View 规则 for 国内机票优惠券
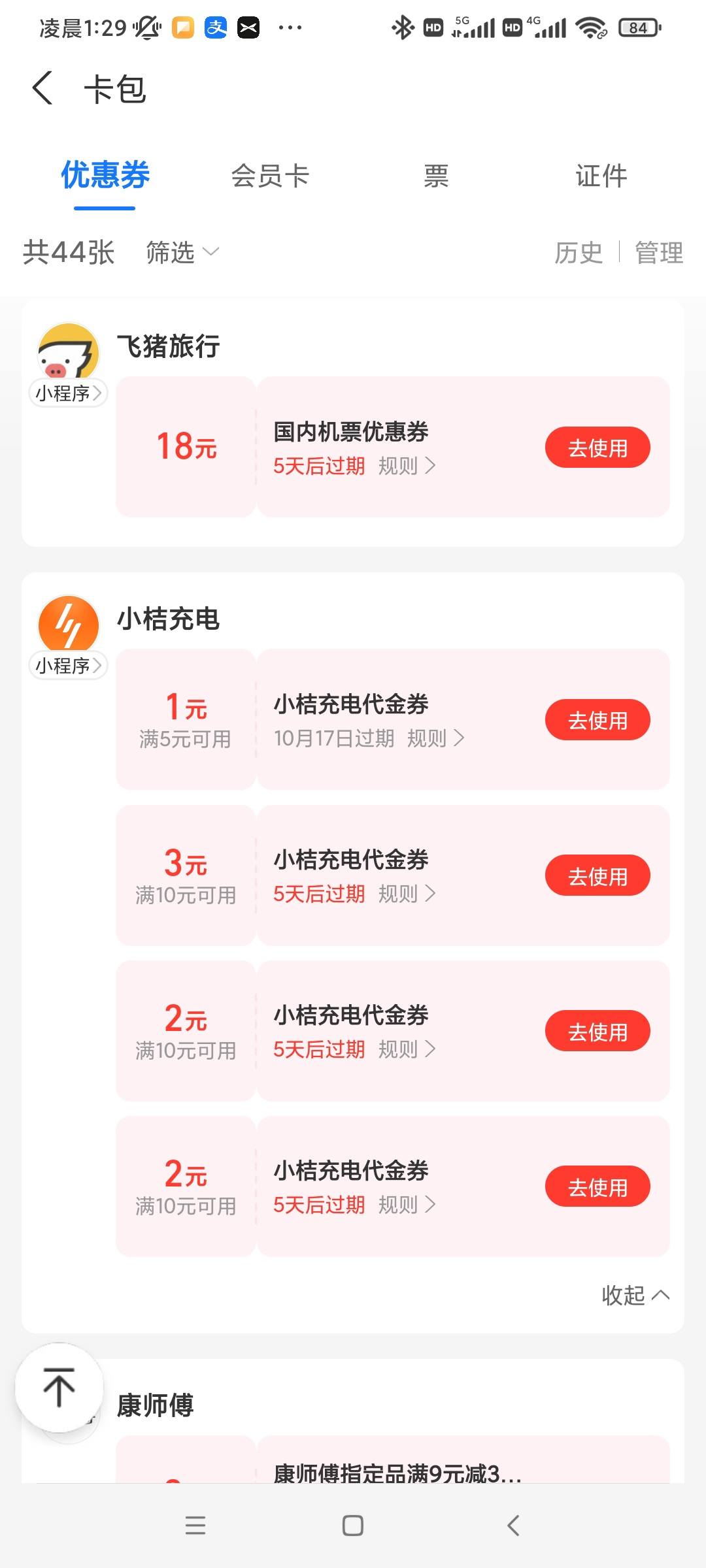 407,466
